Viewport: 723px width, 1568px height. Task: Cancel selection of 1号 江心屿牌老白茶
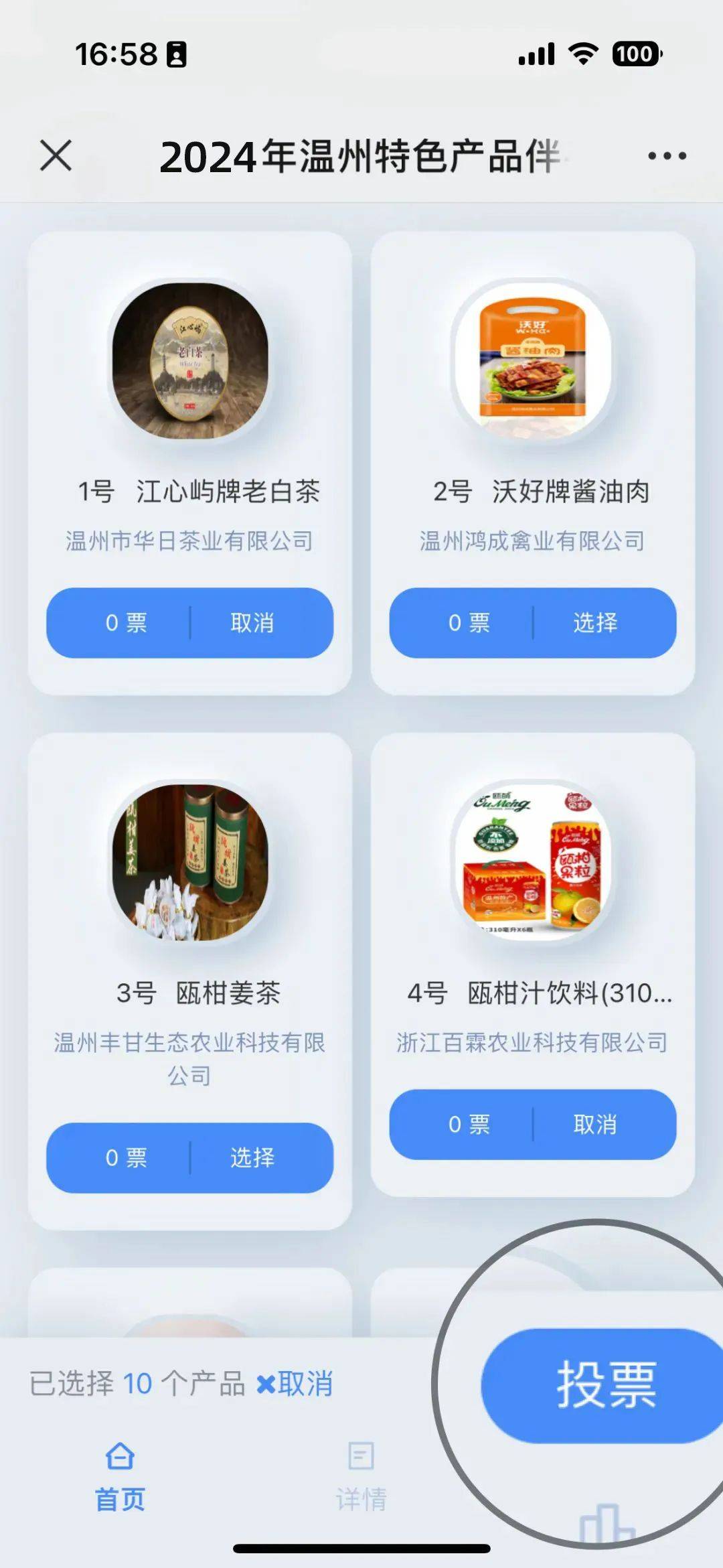click(x=252, y=623)
